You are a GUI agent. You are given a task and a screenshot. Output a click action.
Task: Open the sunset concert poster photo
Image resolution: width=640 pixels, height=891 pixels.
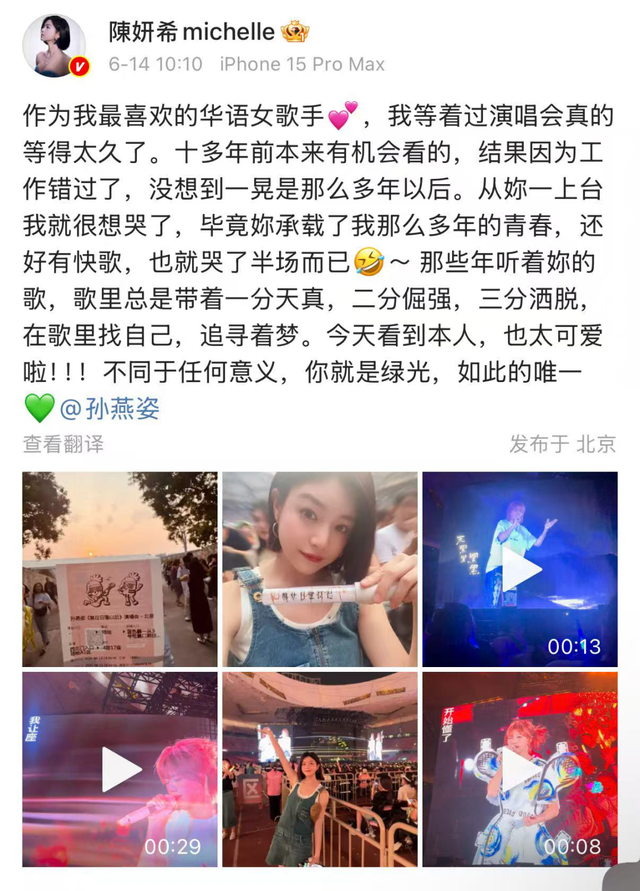(x=118, y=568)
